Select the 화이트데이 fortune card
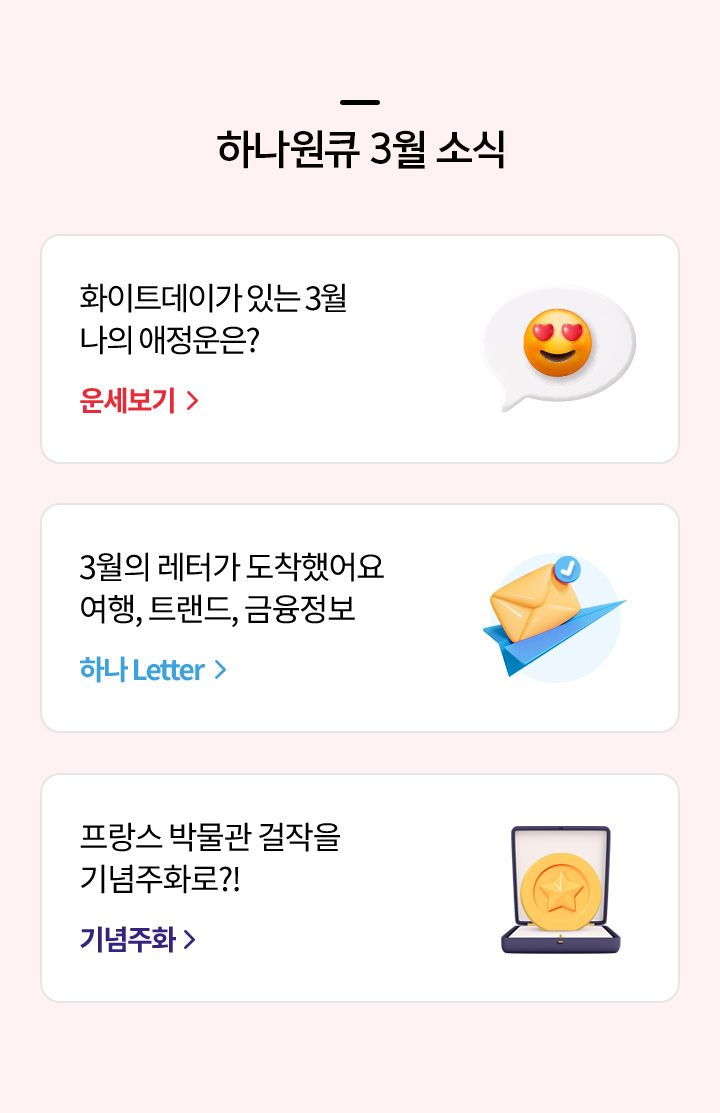The height and width of the screenshot is (1113, 720). 360,346
